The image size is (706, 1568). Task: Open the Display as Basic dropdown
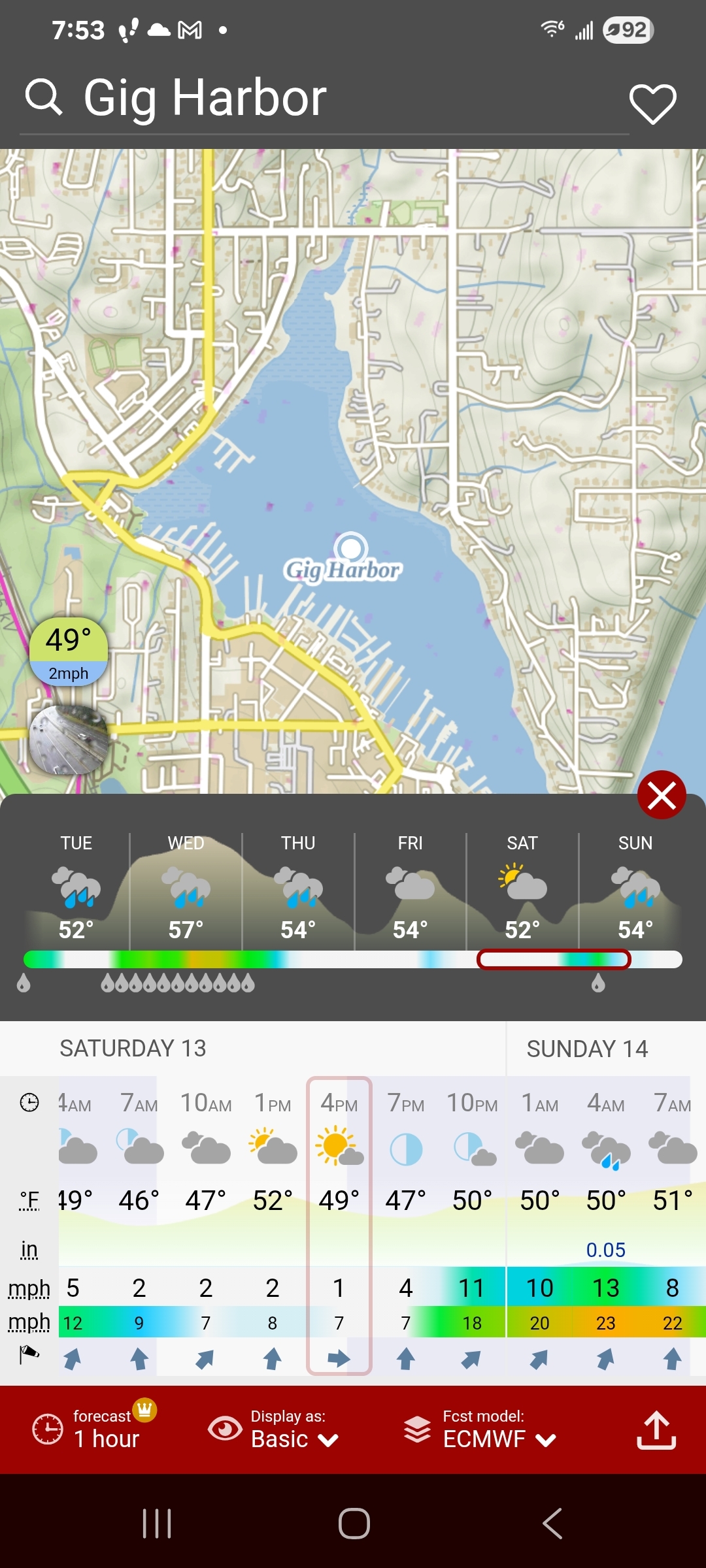click(x=293, y=1440)
